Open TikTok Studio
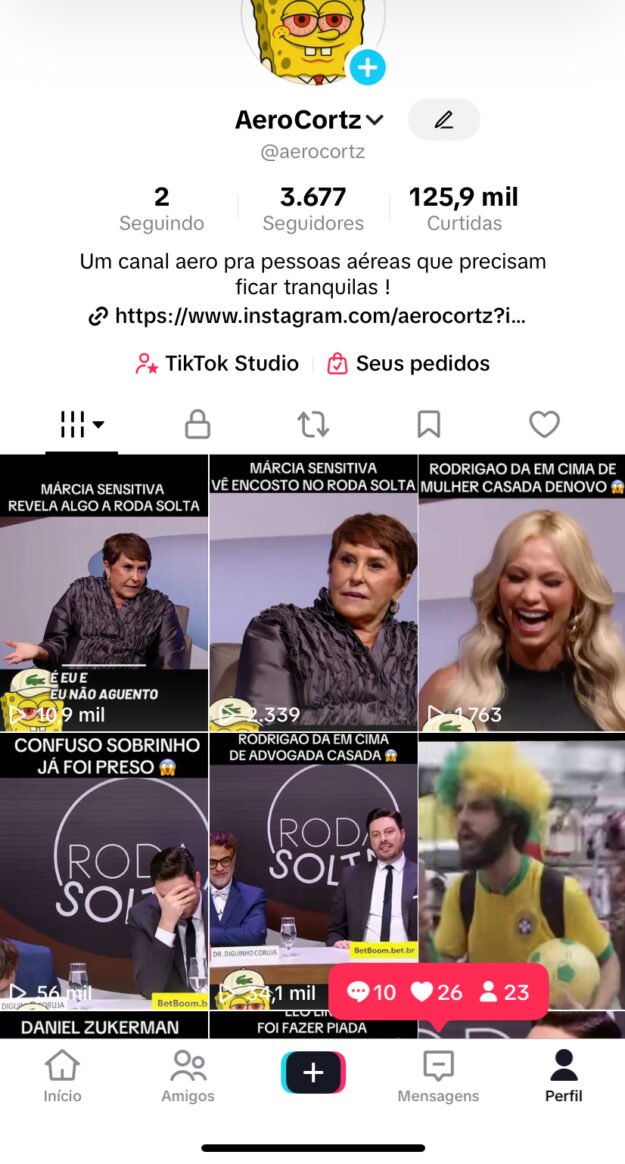This screenshot has width=625, height=1164. tap(217, 363)
